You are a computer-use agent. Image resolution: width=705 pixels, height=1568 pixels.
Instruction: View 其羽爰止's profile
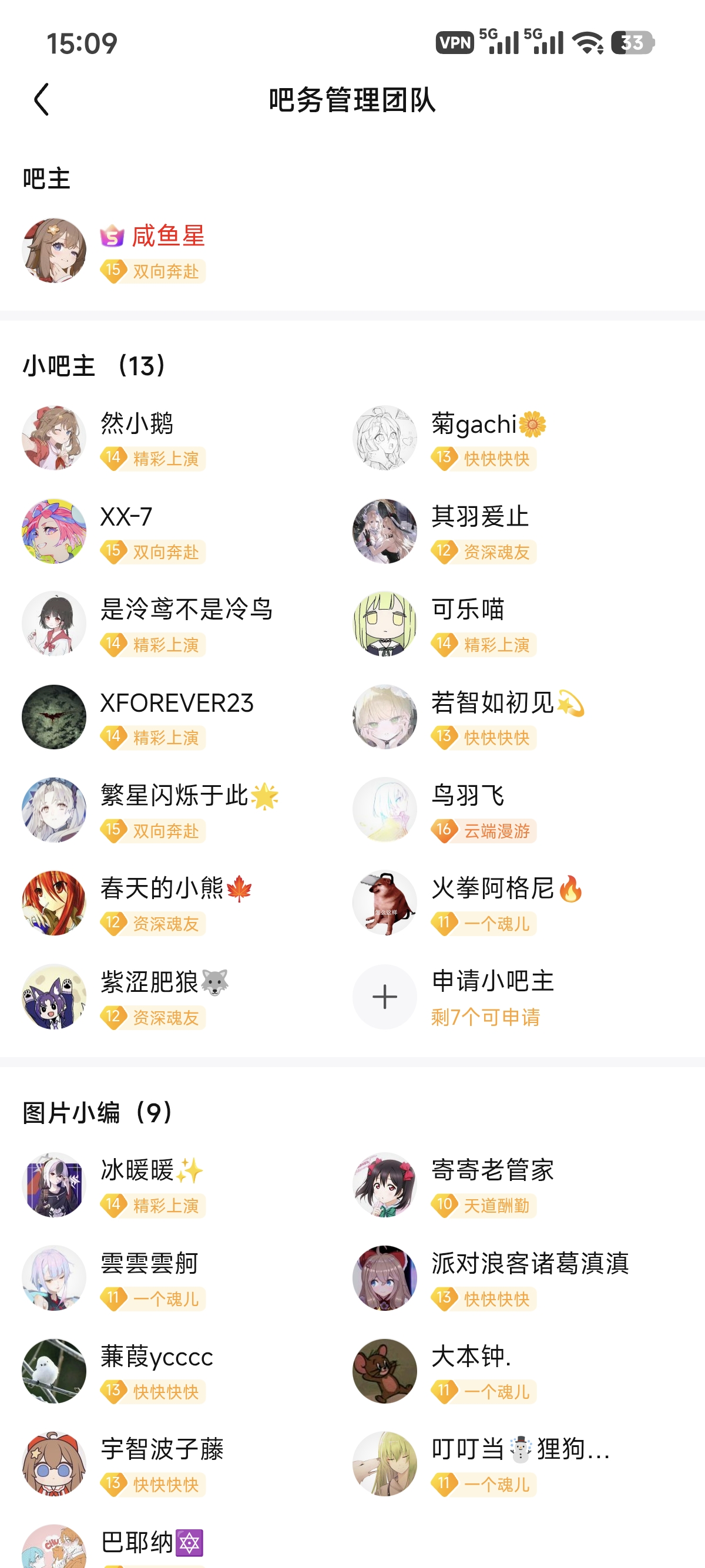point(385,531)
